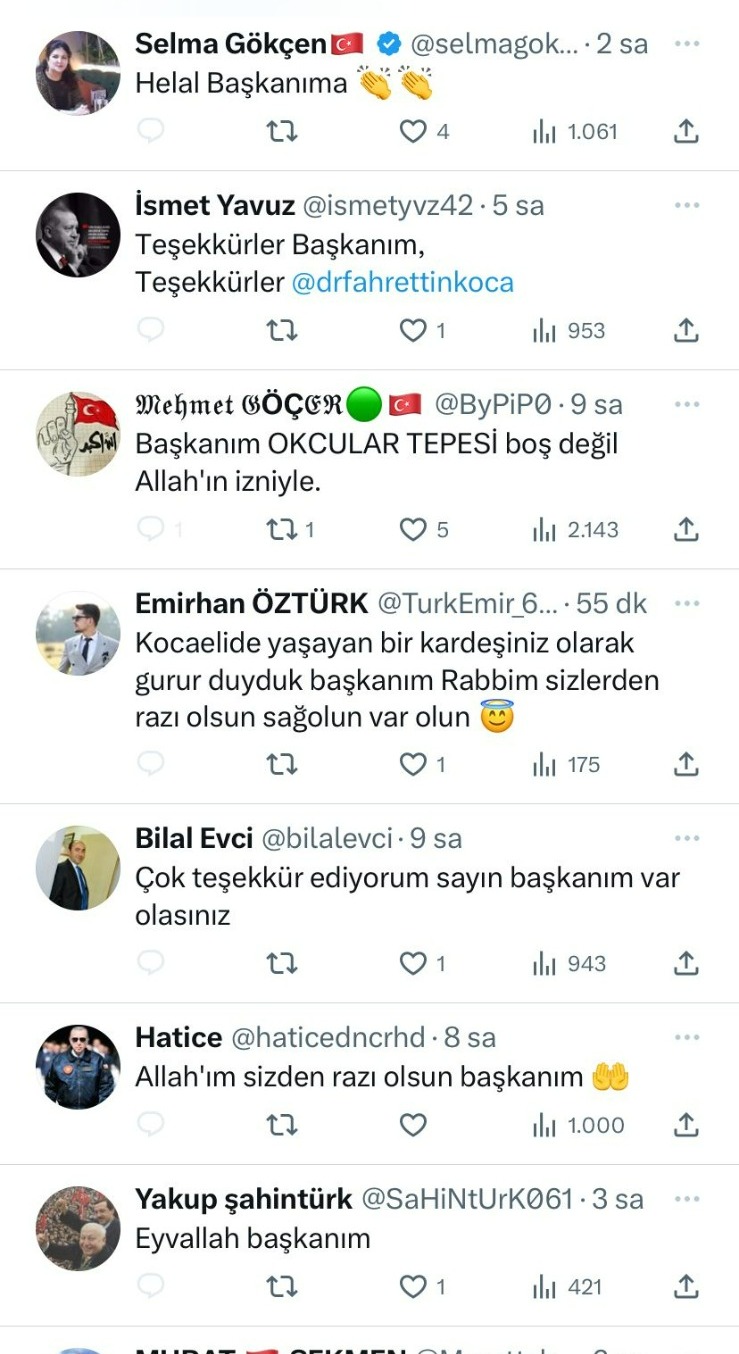Open overflow menu on Selma Gökçen's reply
Image resolution: width=739 pixels, height=1354 pixels.
(x=687, y=44)
